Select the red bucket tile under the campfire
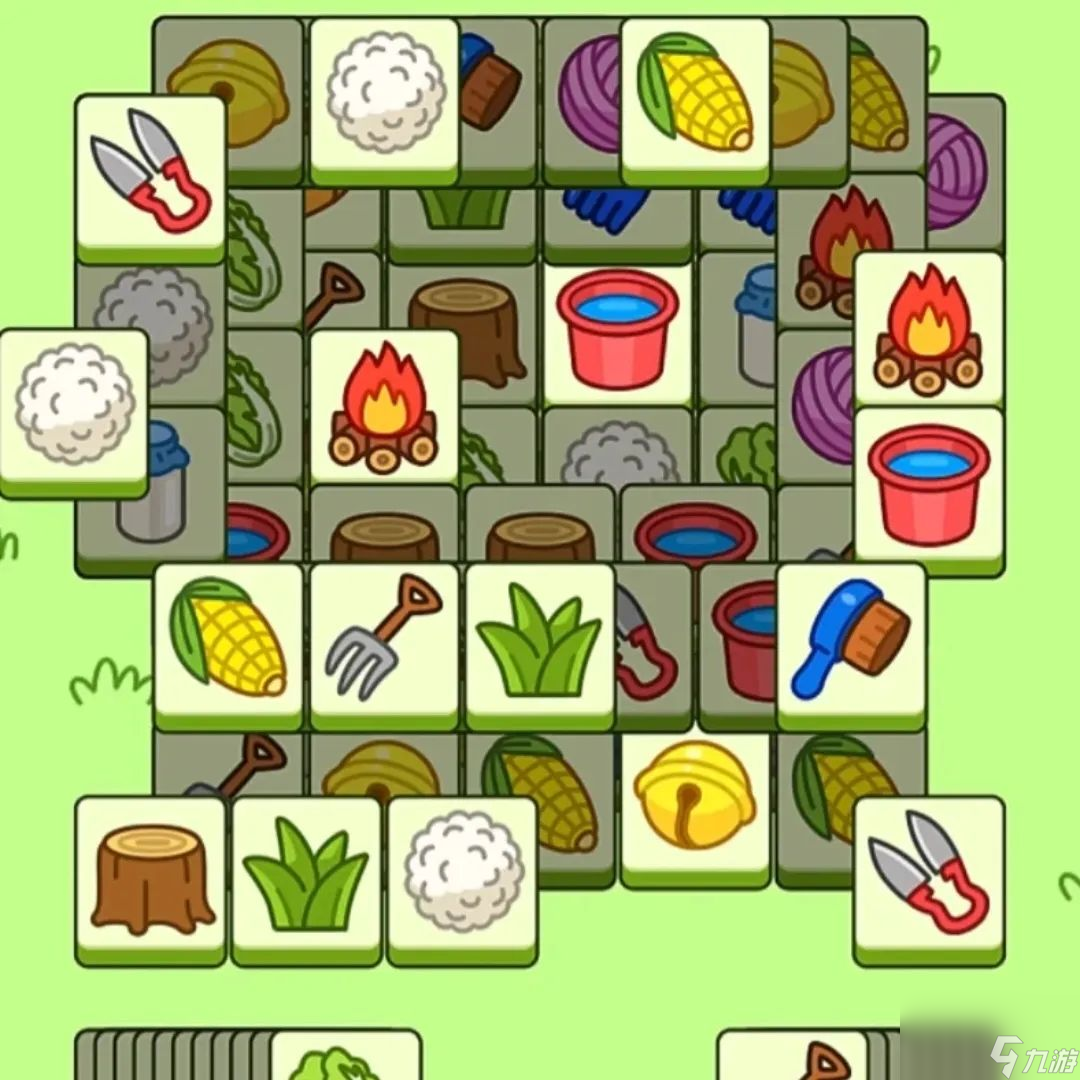This screenshot has height=1080, width=1080. (928, 485)
